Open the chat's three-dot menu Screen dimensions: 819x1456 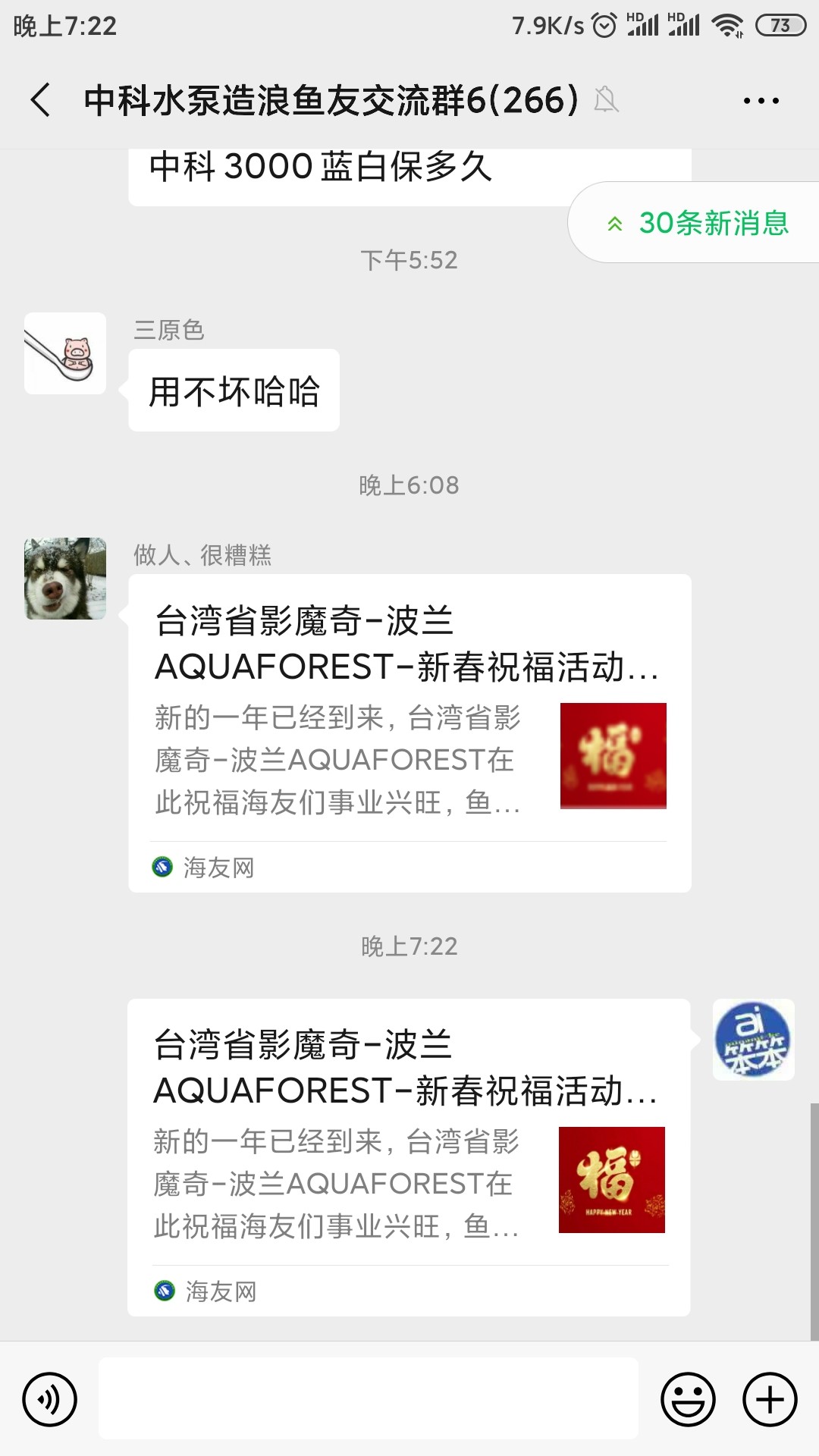tap(761, 100)
